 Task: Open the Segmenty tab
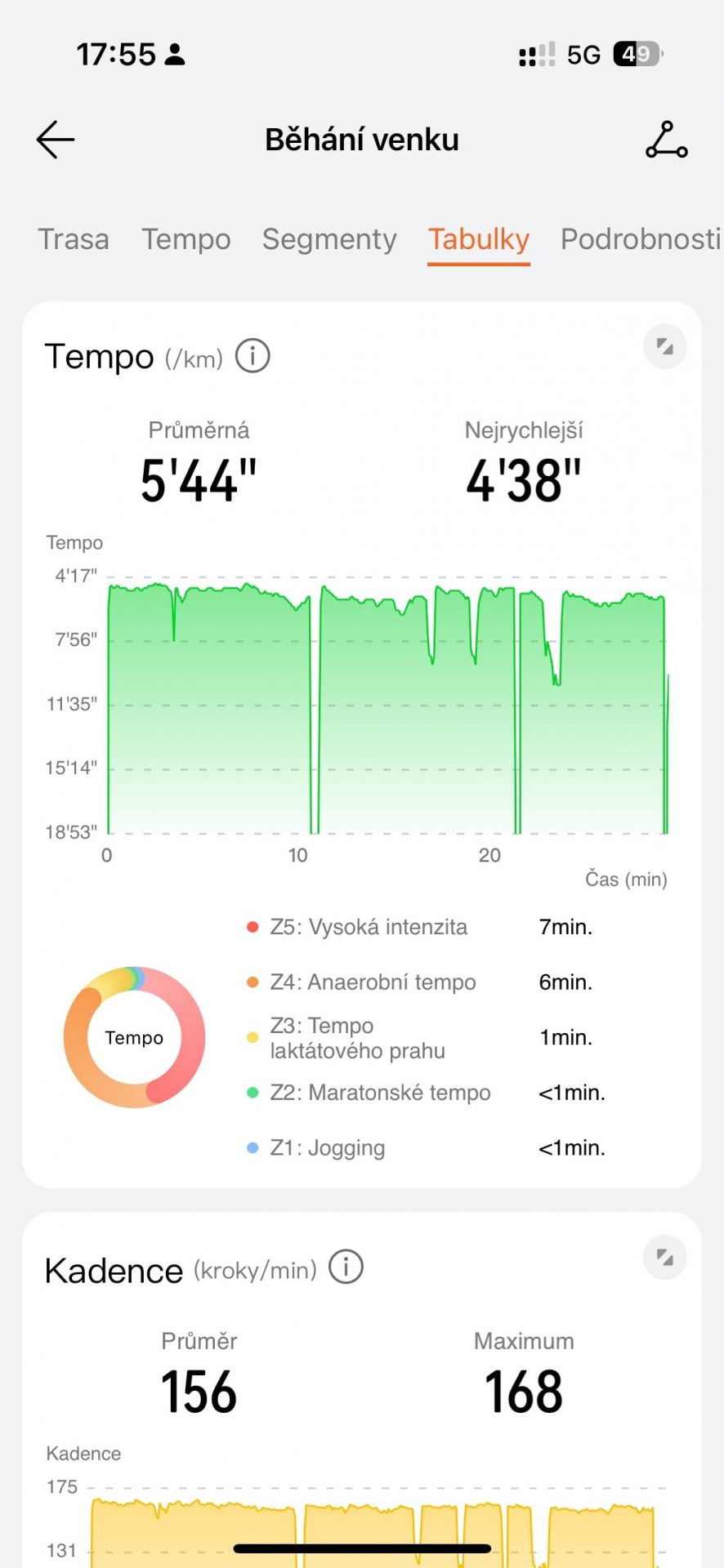point(329,239)
